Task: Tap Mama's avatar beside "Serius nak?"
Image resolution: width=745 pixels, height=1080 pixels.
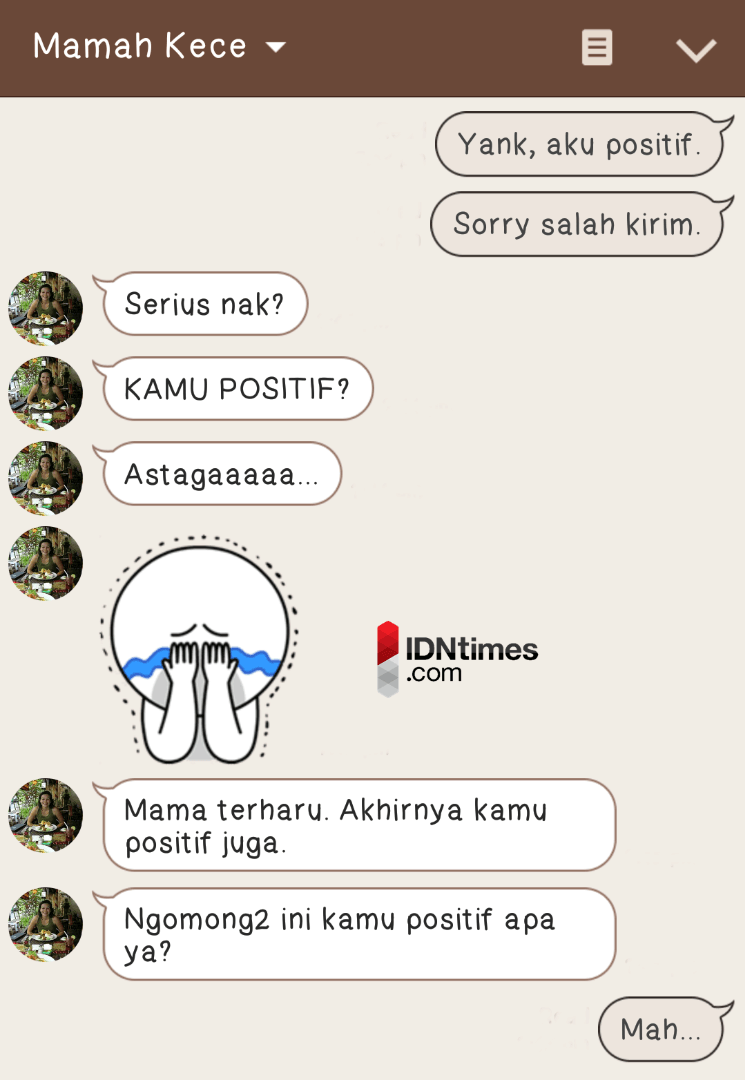Action: click(45, 308)
